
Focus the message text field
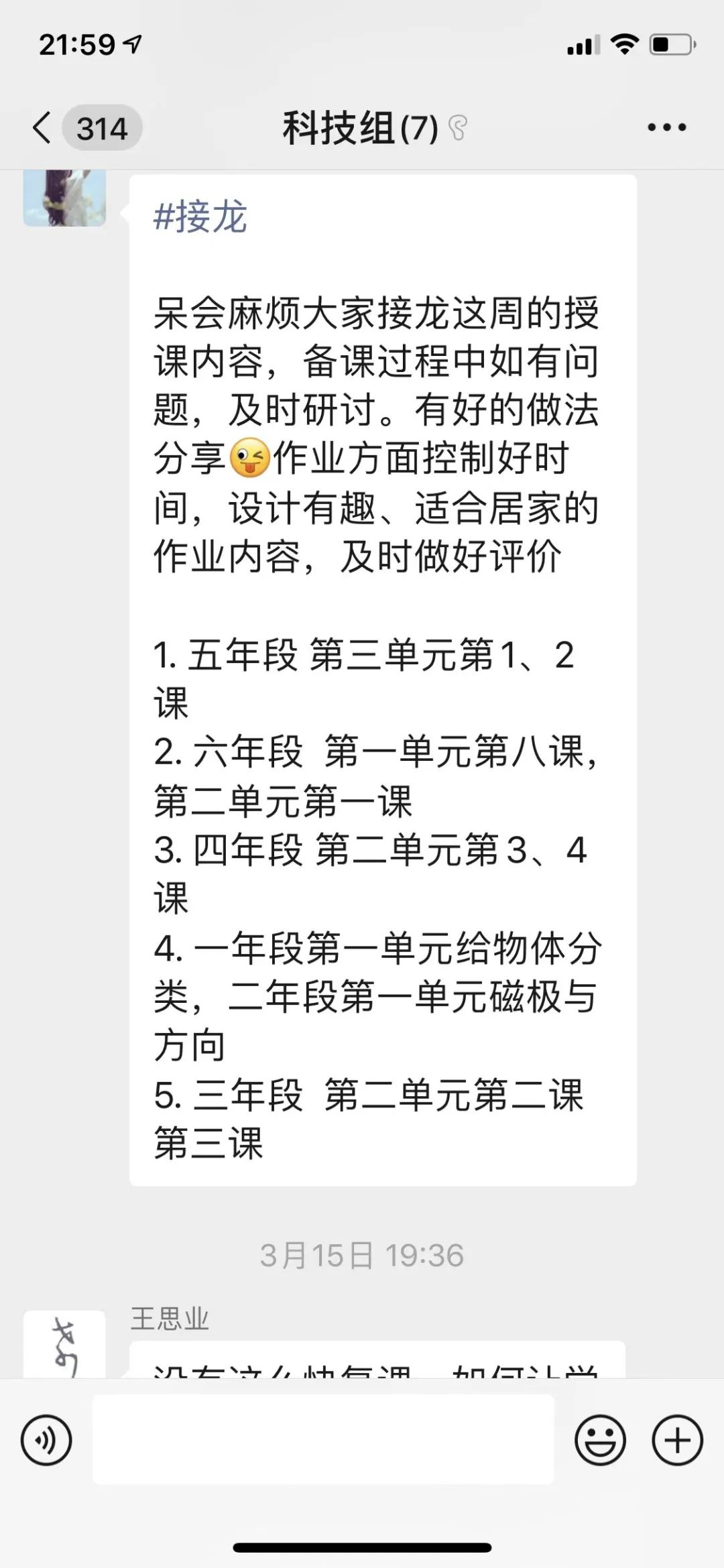(x=323, y=1439)
